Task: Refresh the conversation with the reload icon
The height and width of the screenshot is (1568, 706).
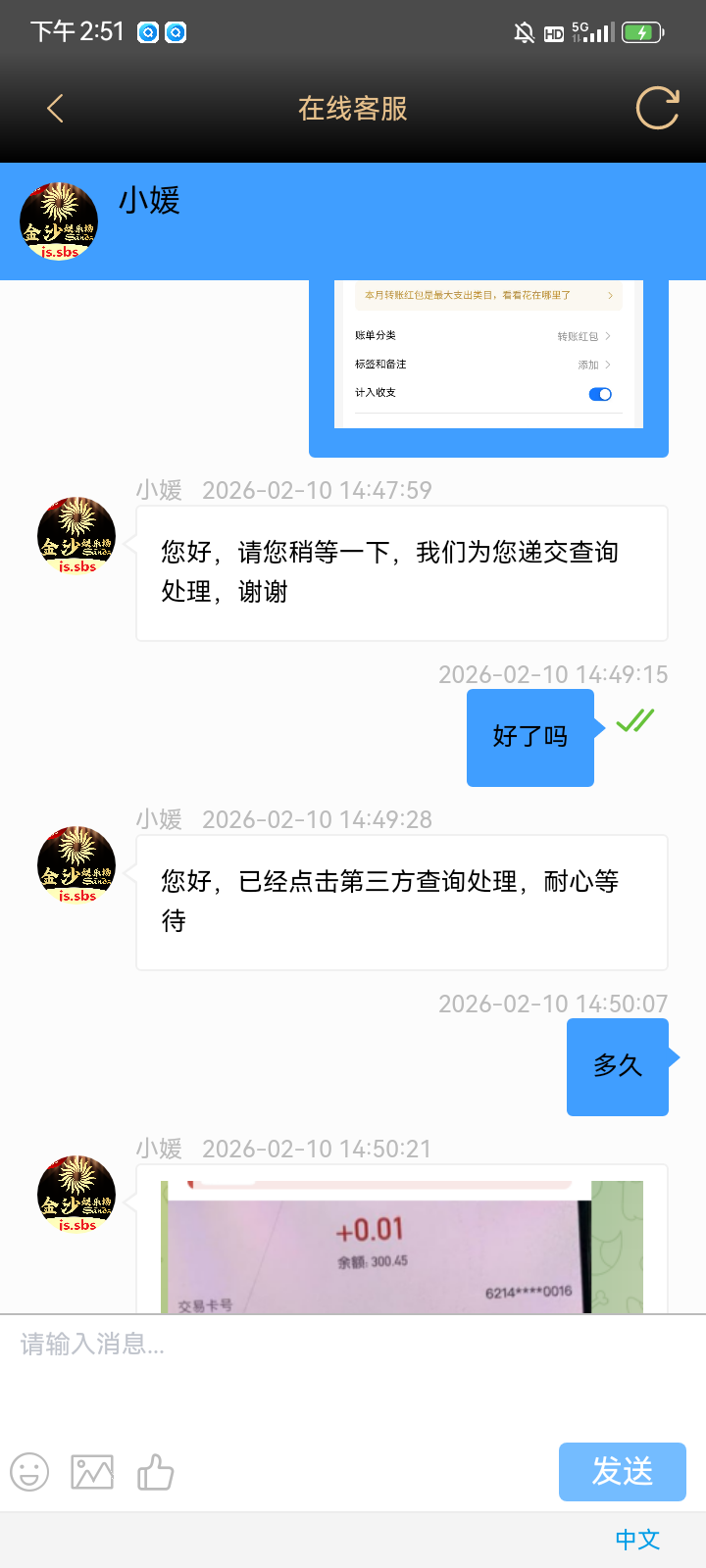Action: click(655, 109)
